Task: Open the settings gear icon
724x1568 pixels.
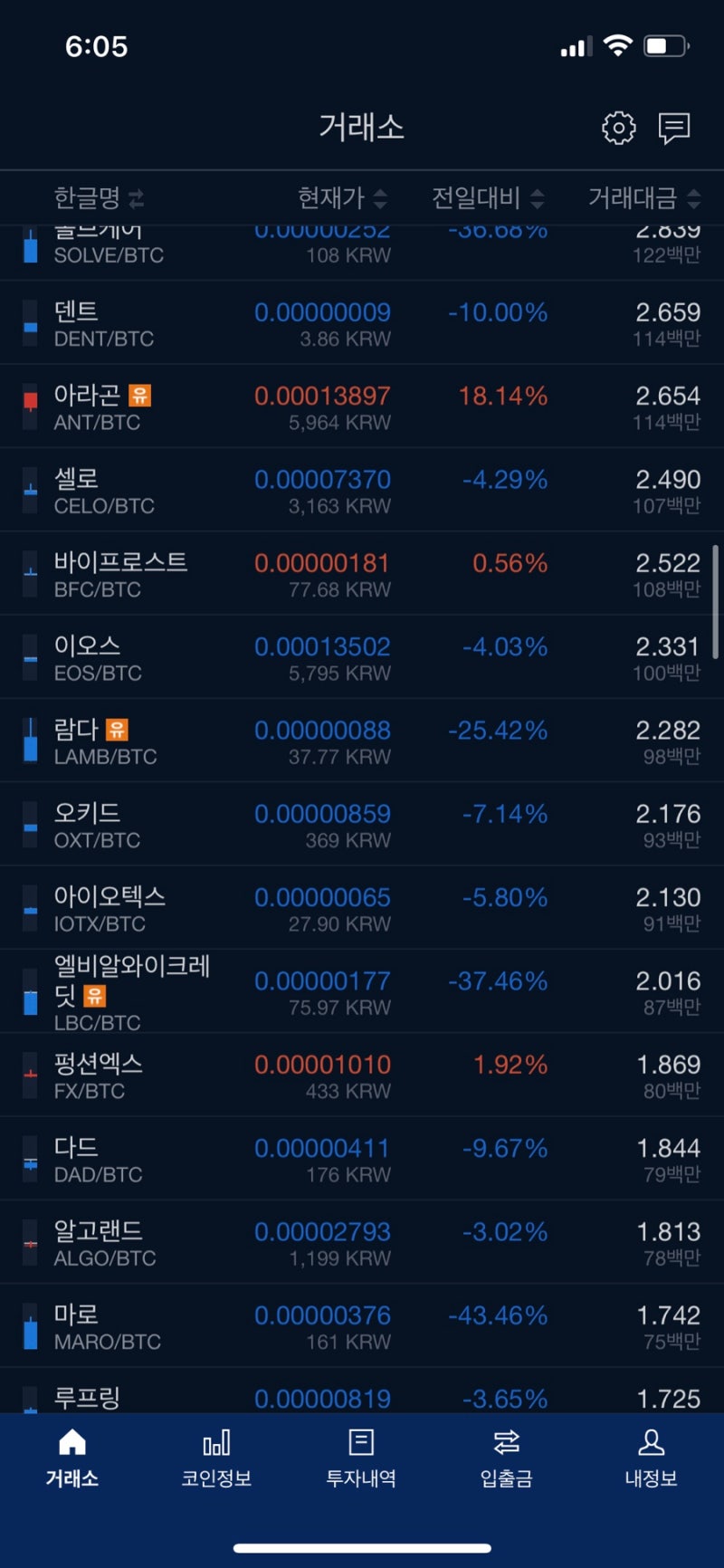Action: pos(619,128)
